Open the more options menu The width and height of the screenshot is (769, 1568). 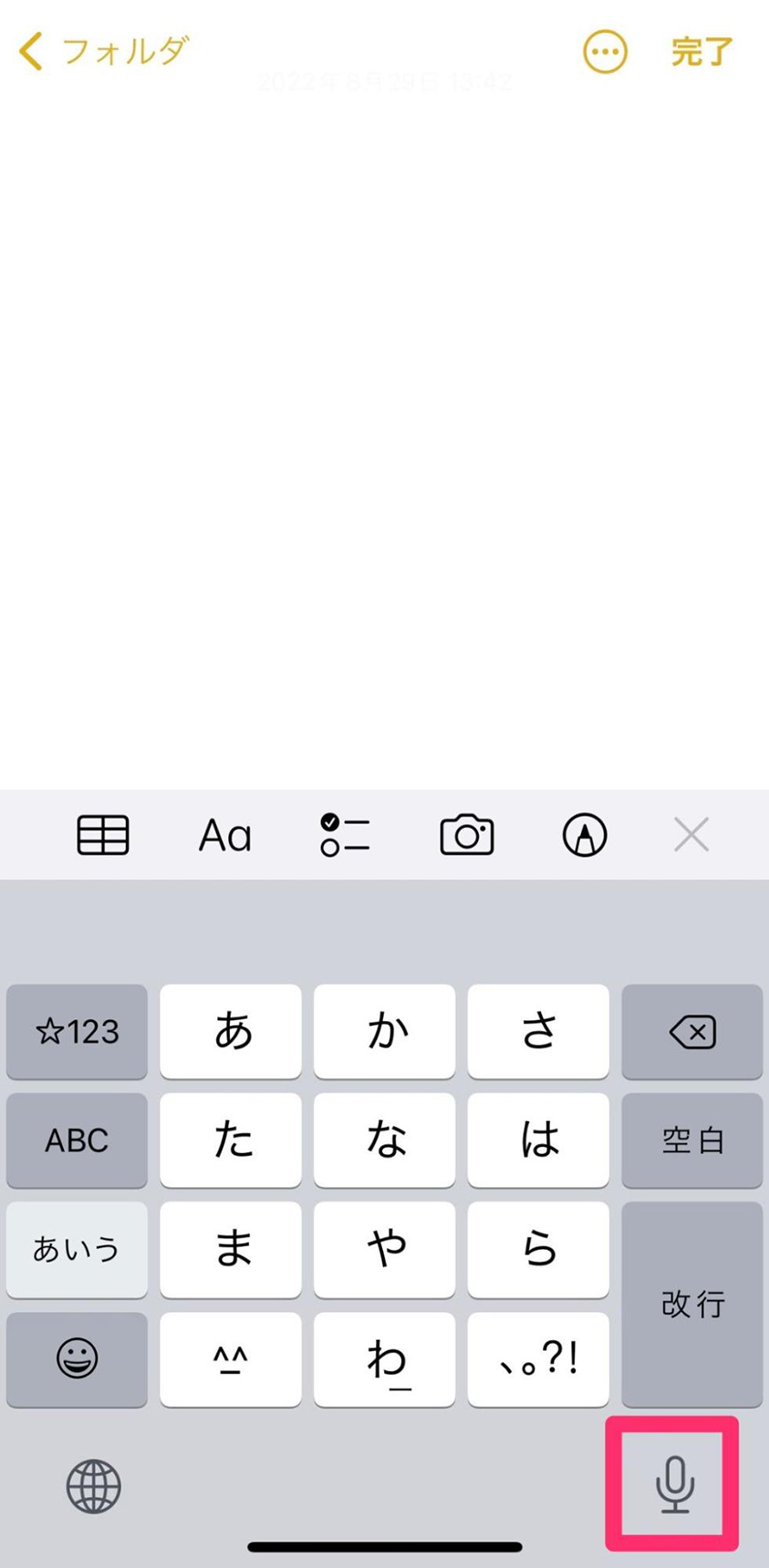click(x=605, y=53)
